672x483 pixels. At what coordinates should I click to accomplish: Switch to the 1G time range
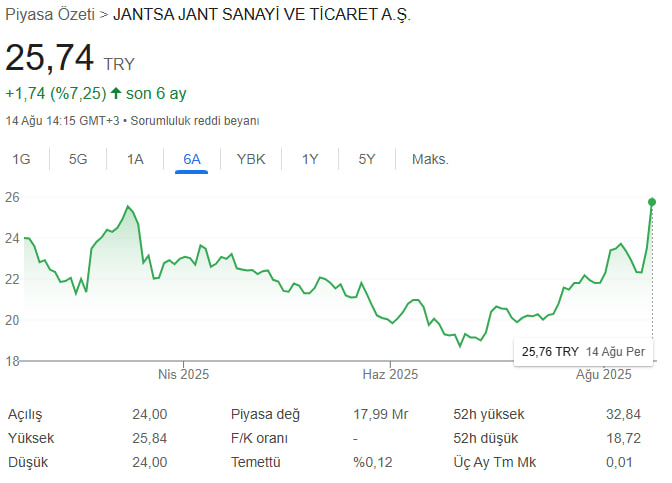click(x=21, y=159)
